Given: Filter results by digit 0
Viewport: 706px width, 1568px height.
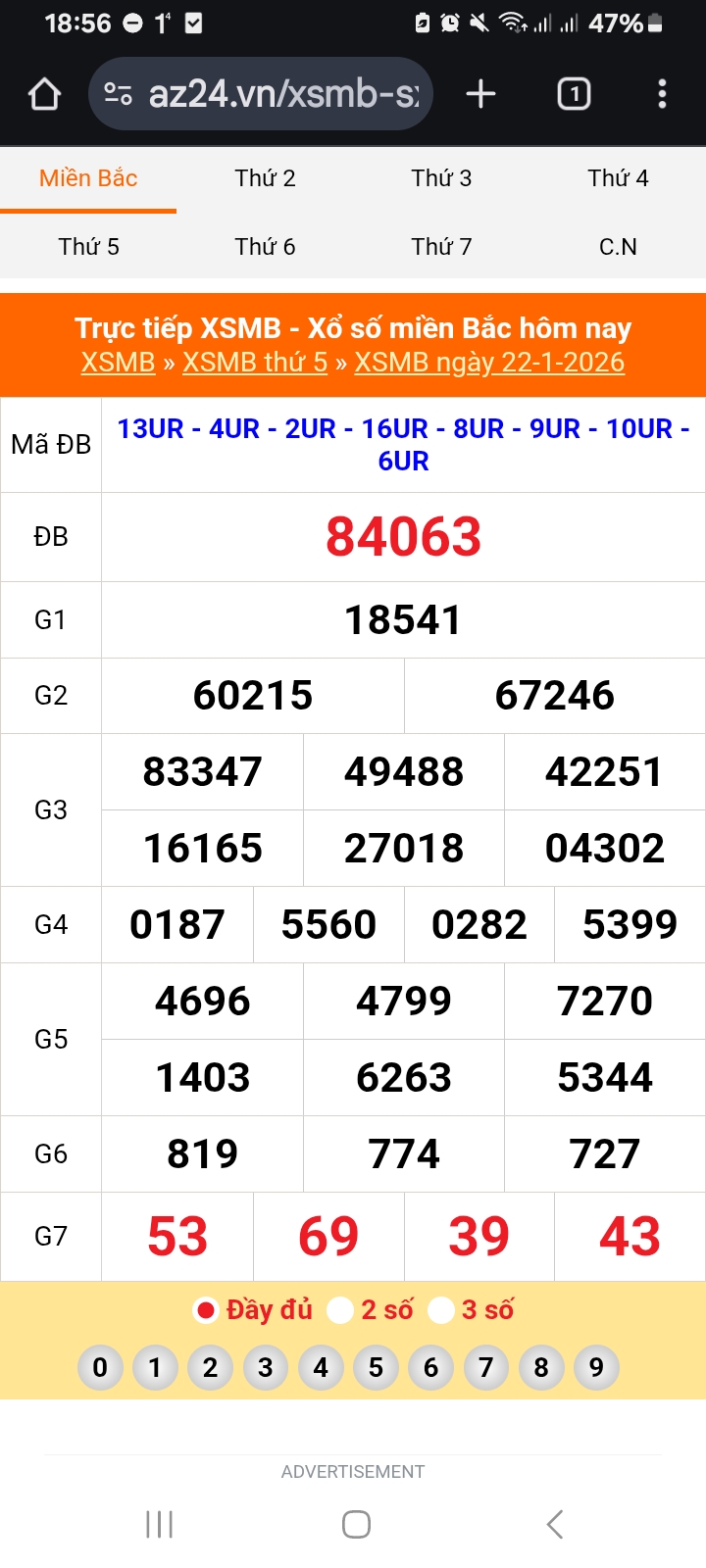Looking at the screenshot, I should pos(100,1368).
